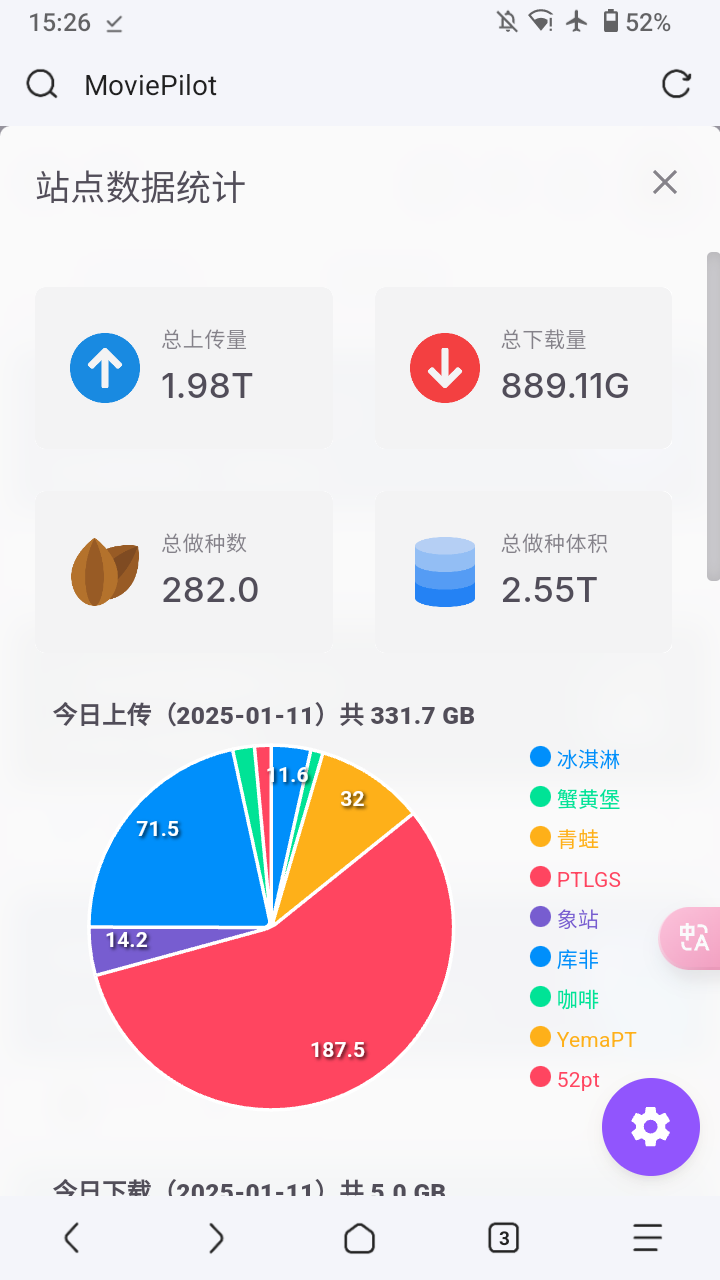Toggle the 库非 legend entry

tap(565, 959)
